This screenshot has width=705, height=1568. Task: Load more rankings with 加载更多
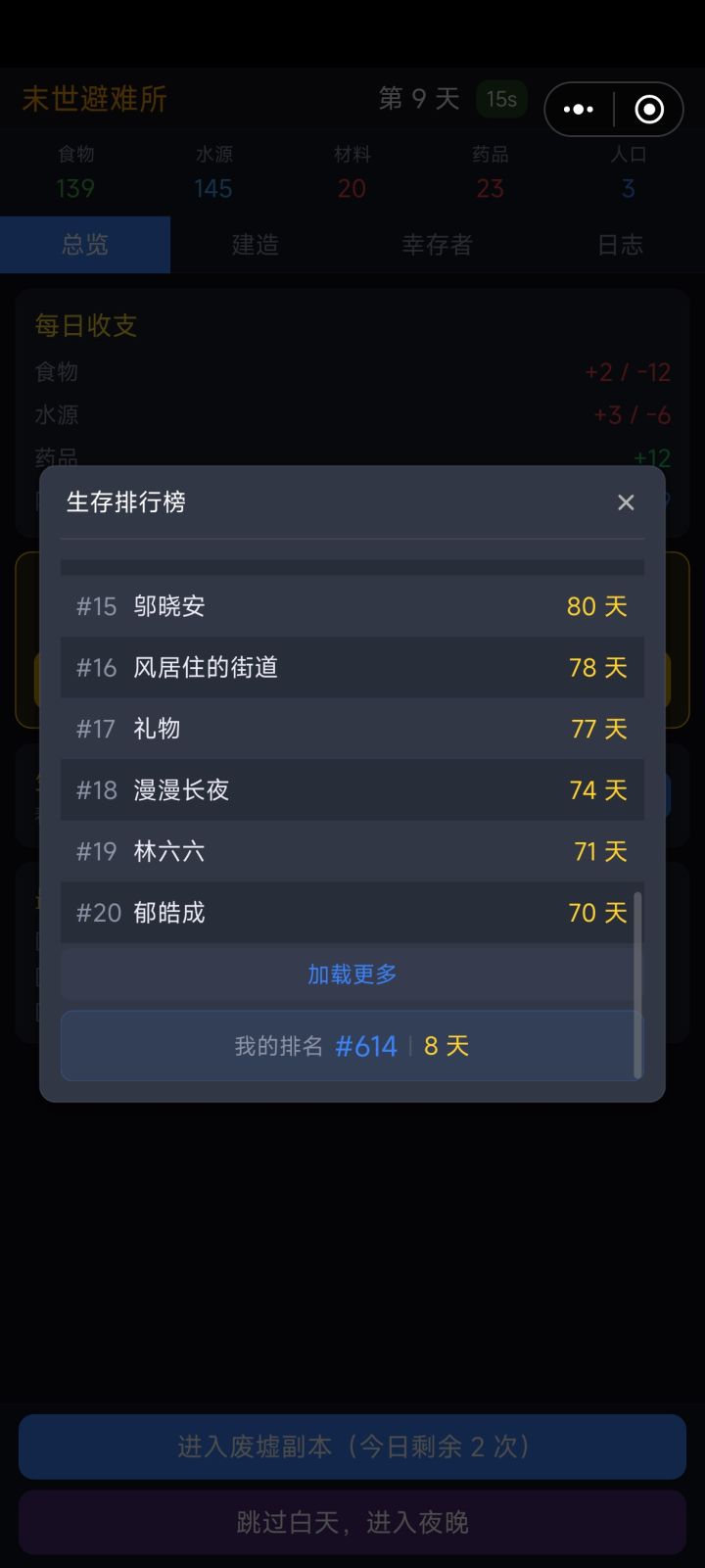click(x=352, y=974)
